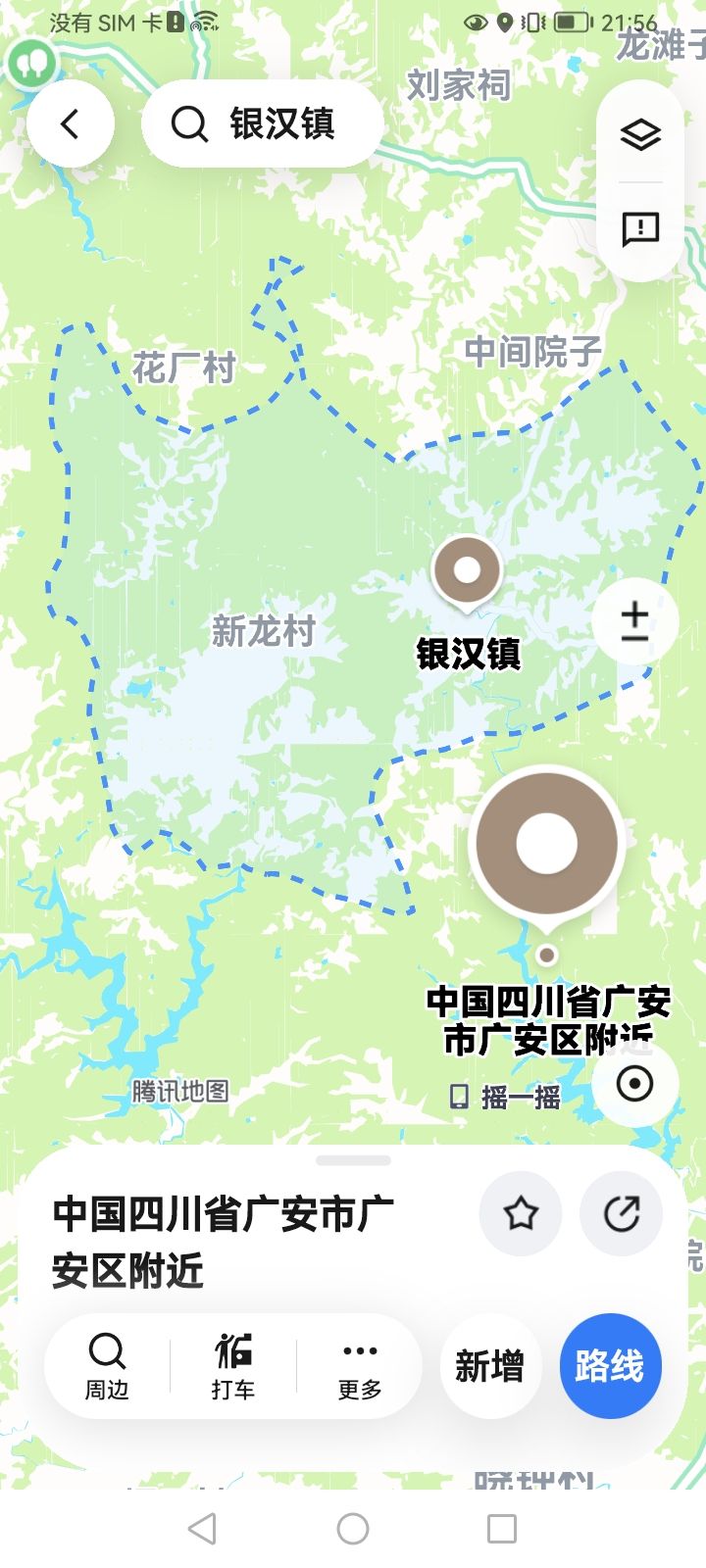
Task: Hail a ride with 打车
Action: pyautogui.click(x=233, y=1366)
